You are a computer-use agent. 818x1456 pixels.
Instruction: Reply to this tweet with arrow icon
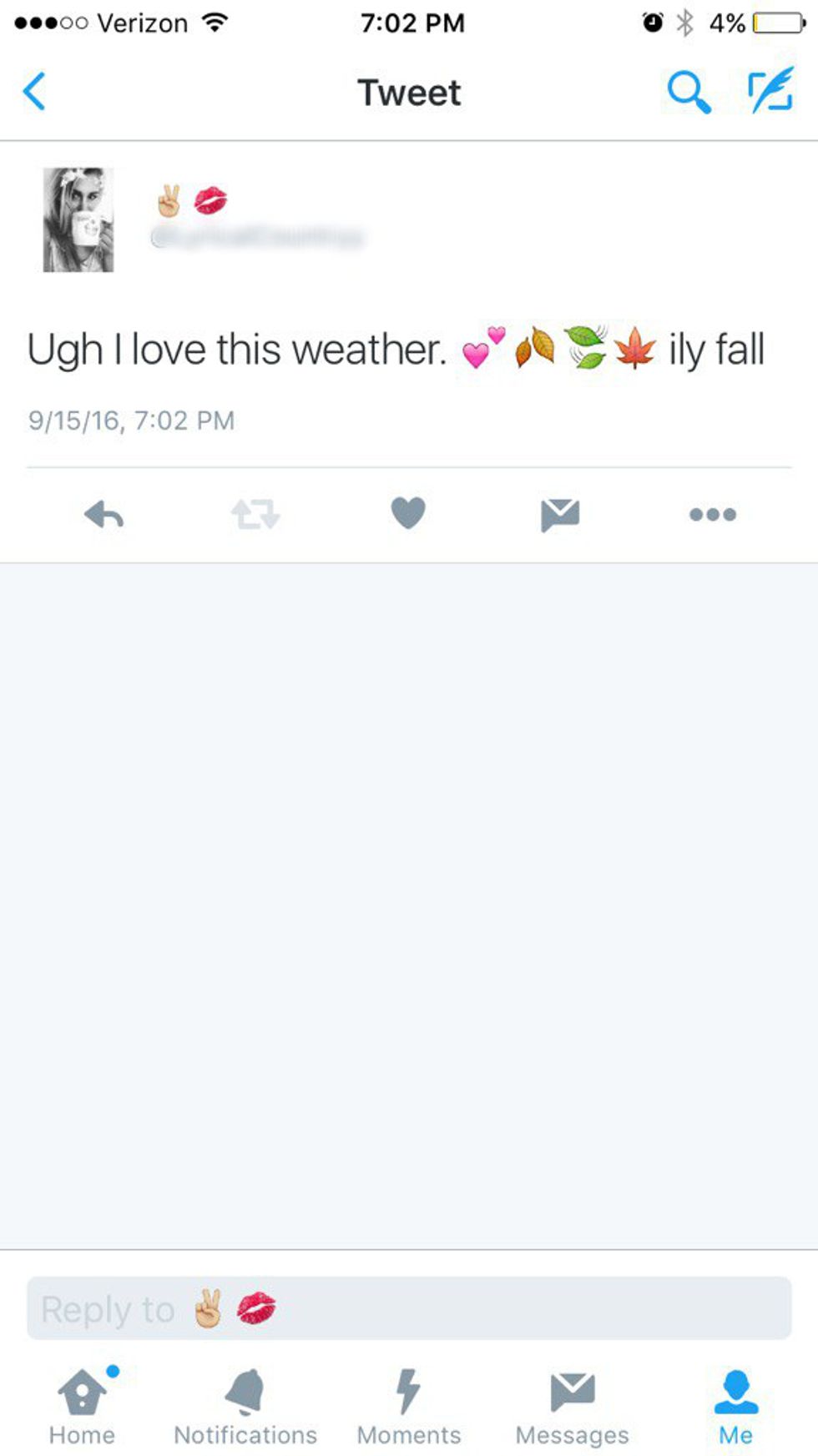[104, 515]
